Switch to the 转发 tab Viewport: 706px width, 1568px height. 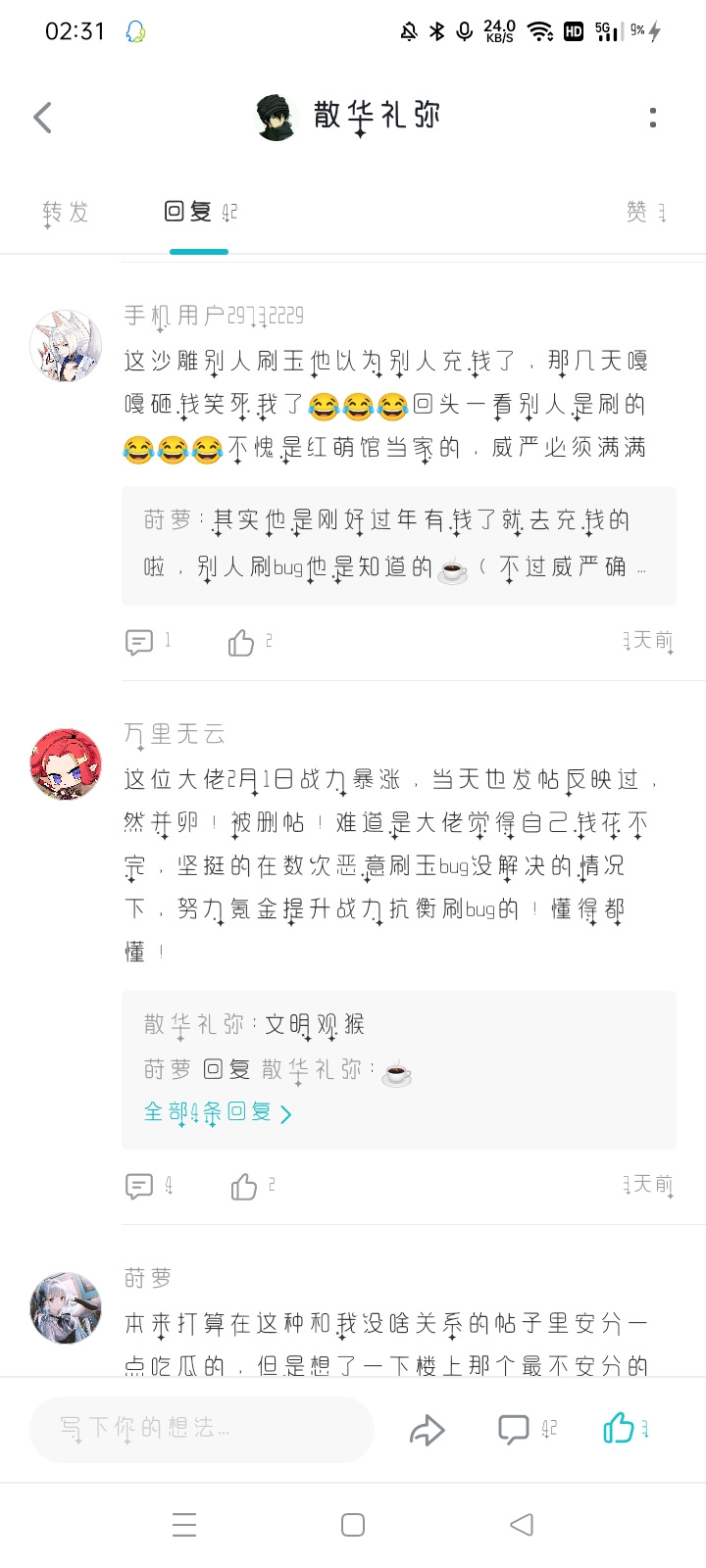66,213
